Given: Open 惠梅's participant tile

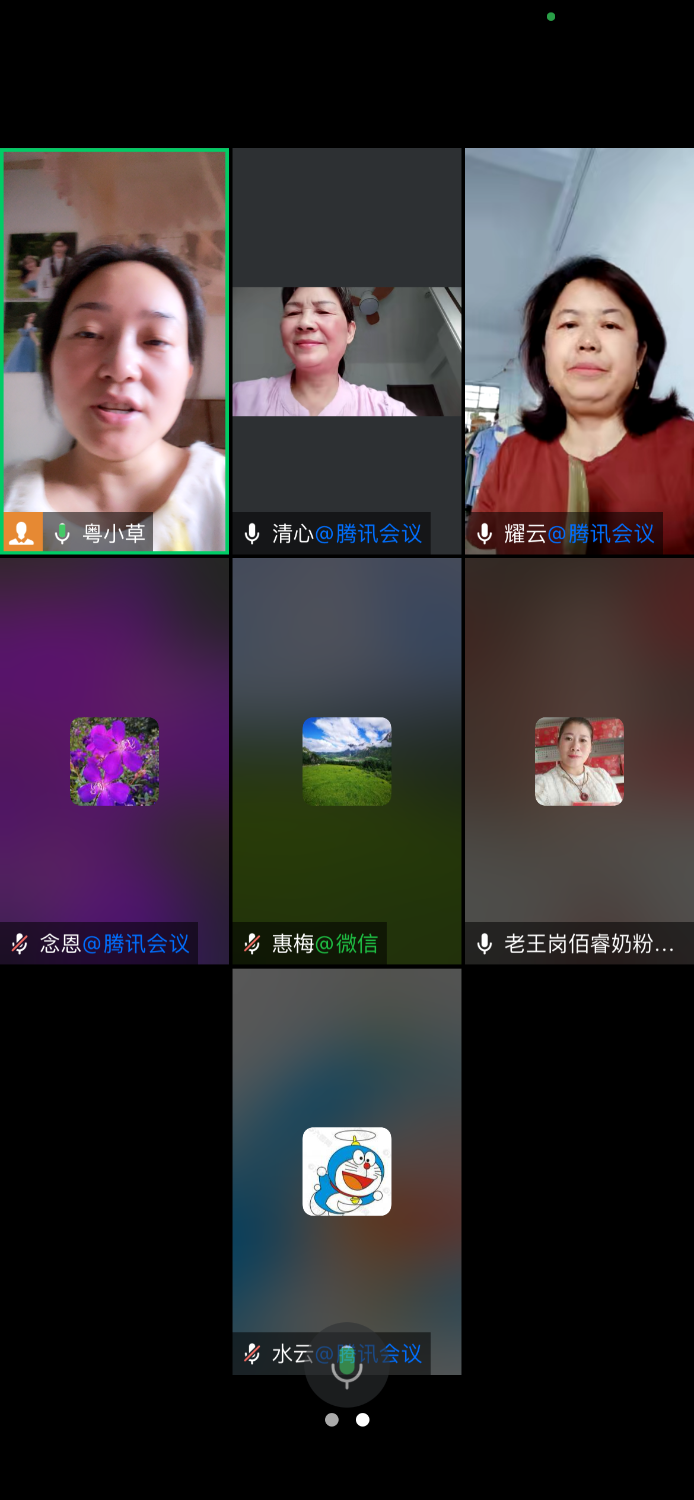Looking at the screenshot, I should click(x=346, y=761).
